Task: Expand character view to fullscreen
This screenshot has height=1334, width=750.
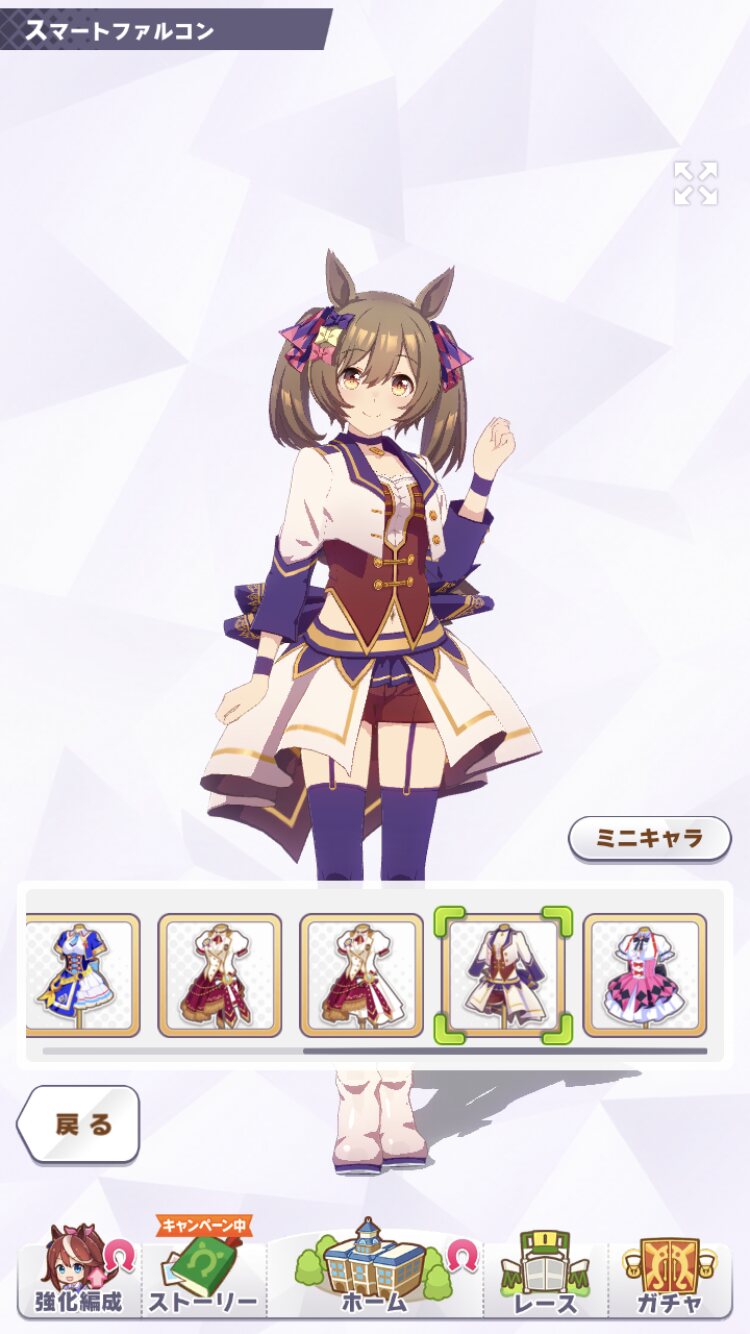Action: (695, 183)
